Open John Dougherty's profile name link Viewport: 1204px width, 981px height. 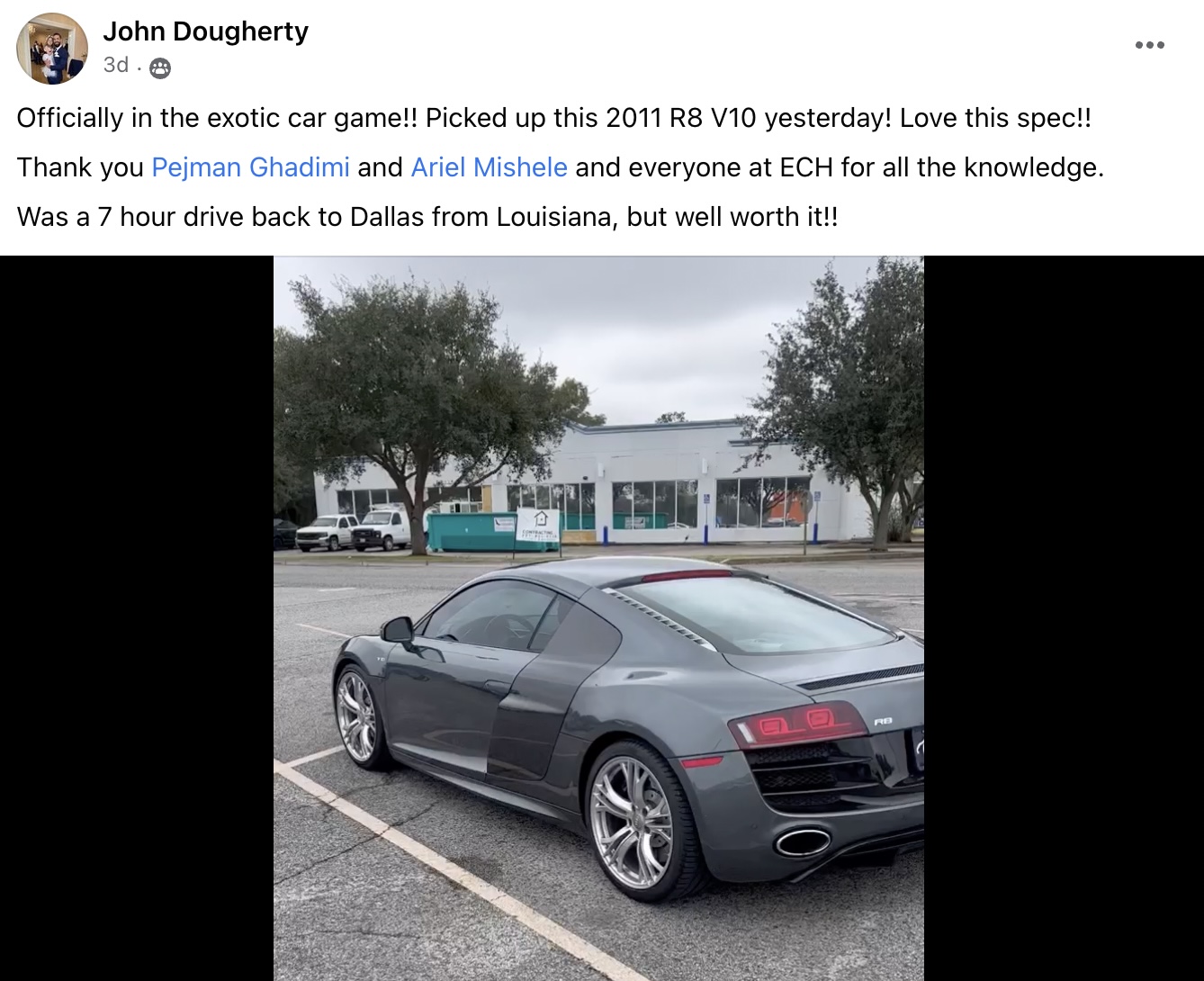click(x=205, y=31)
